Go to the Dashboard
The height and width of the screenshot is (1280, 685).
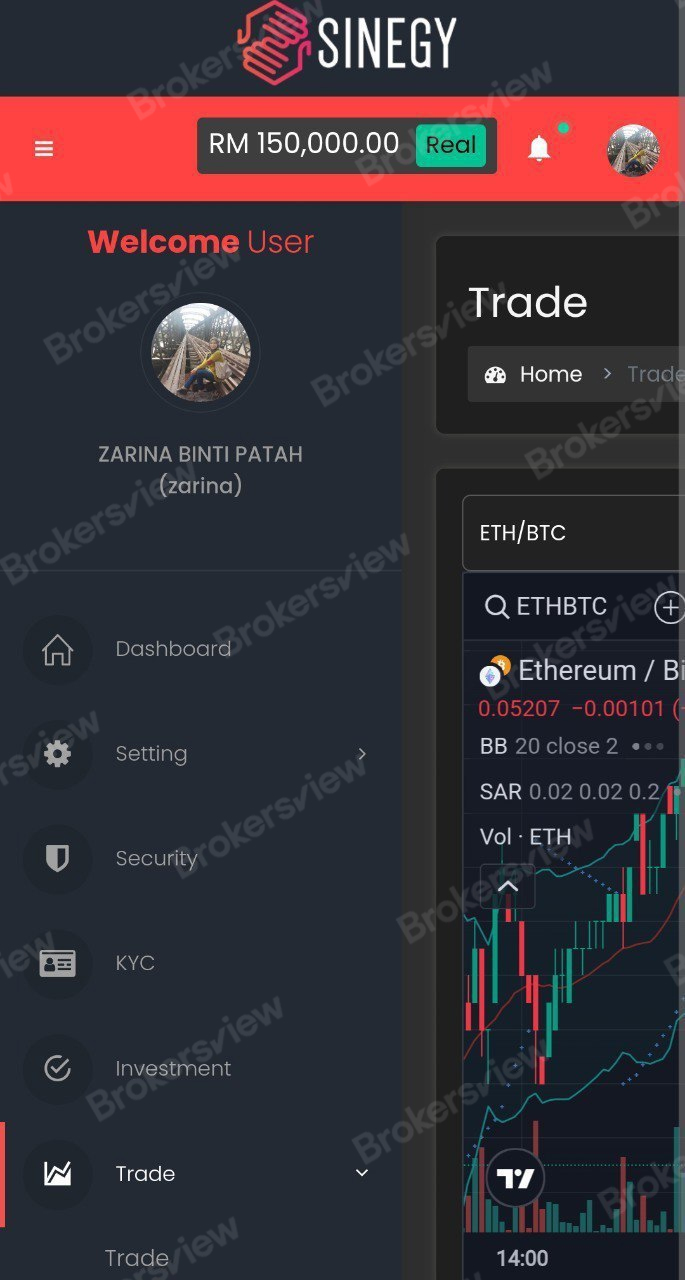(172, 649)
